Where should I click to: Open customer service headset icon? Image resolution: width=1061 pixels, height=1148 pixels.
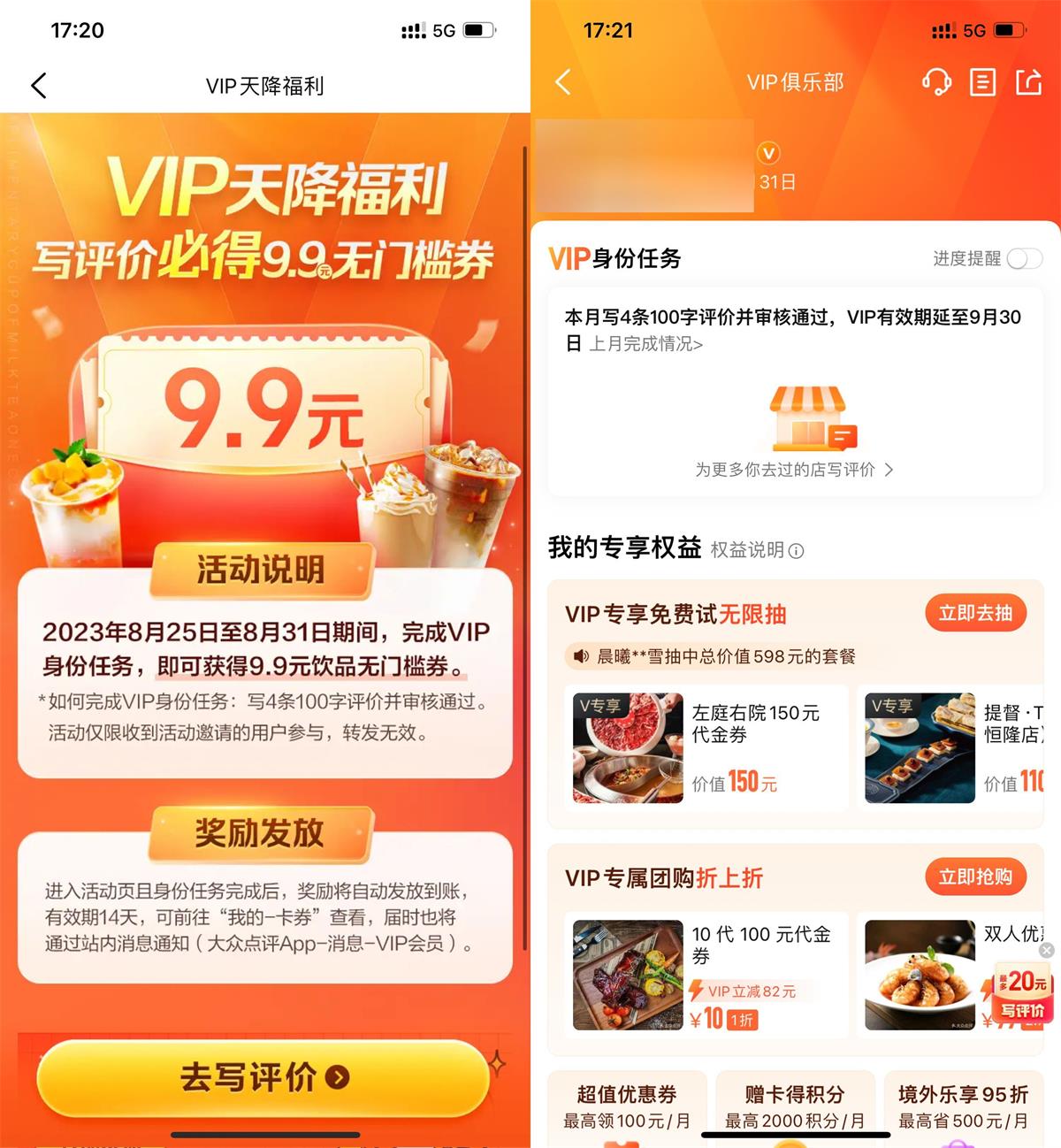pyautogui.click(x=936, y=82)
